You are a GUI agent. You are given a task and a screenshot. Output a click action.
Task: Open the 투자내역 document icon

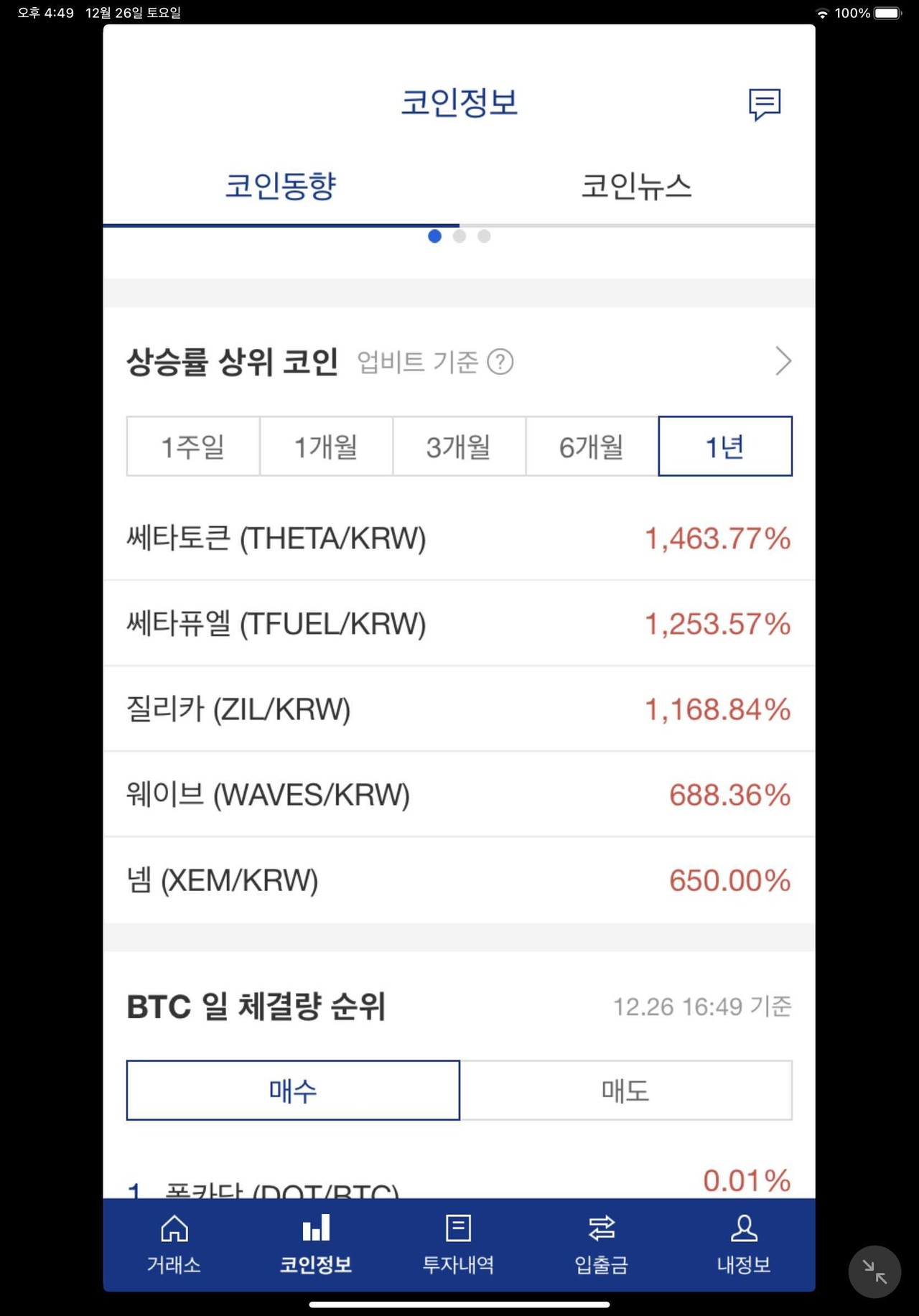pos(459,1243)
